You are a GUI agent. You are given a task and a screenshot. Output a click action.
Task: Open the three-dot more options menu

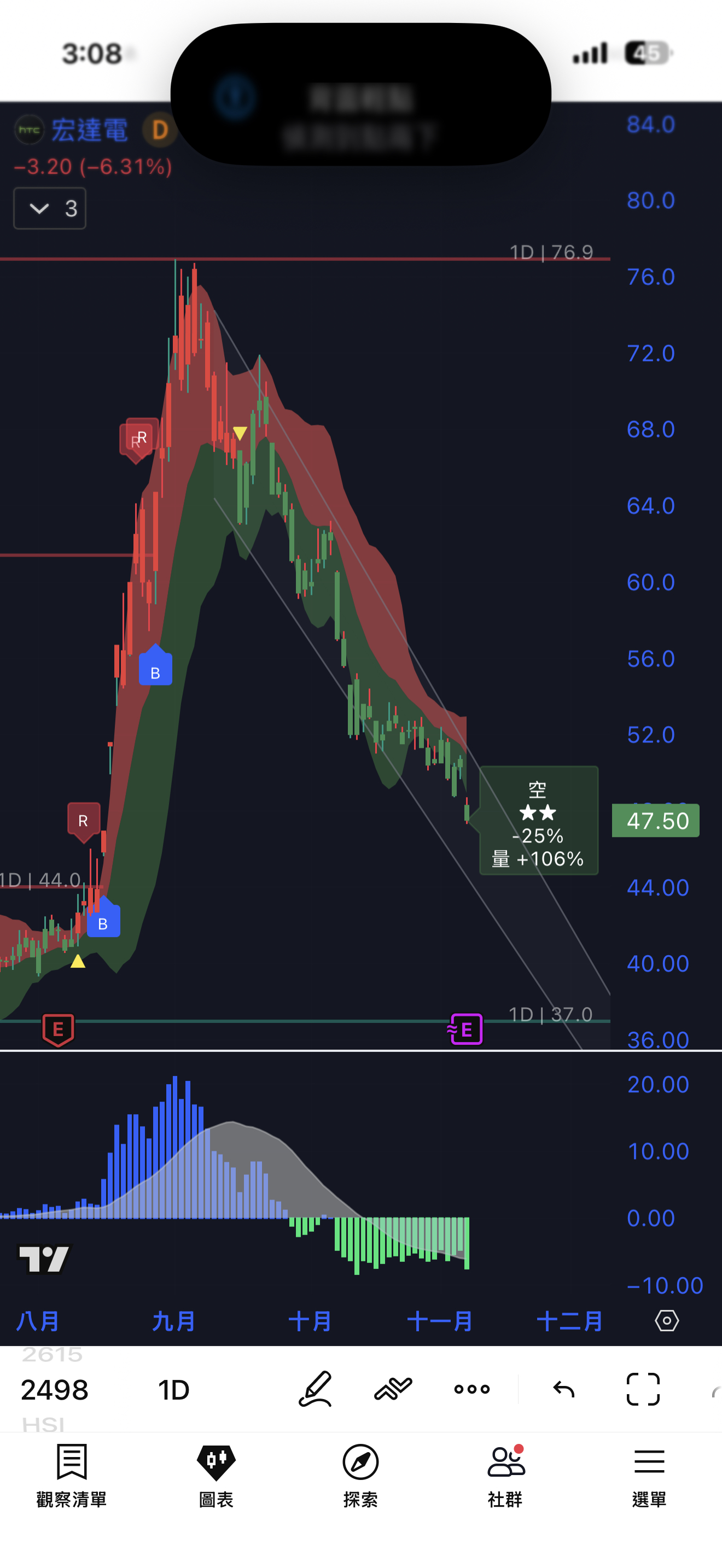point(472,1389)
